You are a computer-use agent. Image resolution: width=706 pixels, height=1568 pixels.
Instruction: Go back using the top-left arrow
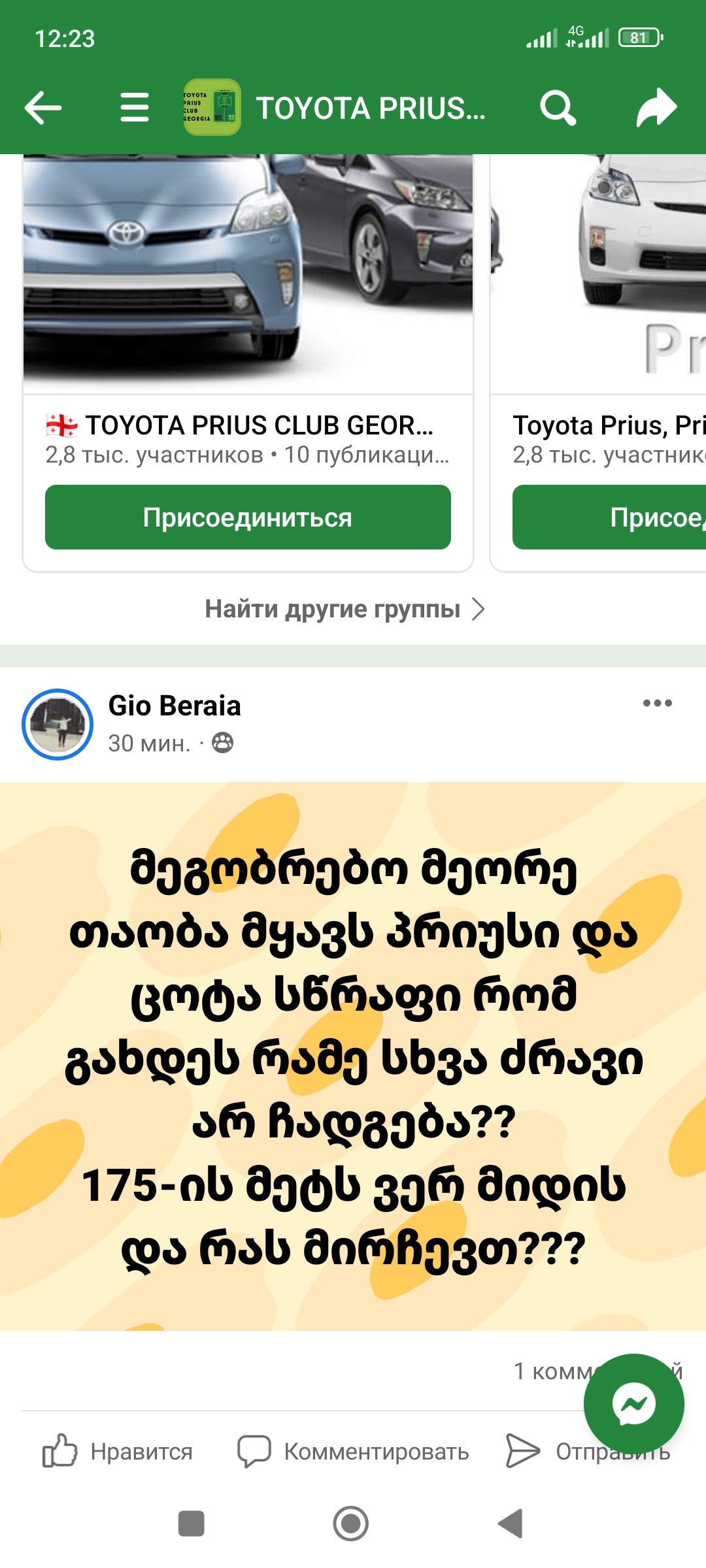(x=43, y=108)
